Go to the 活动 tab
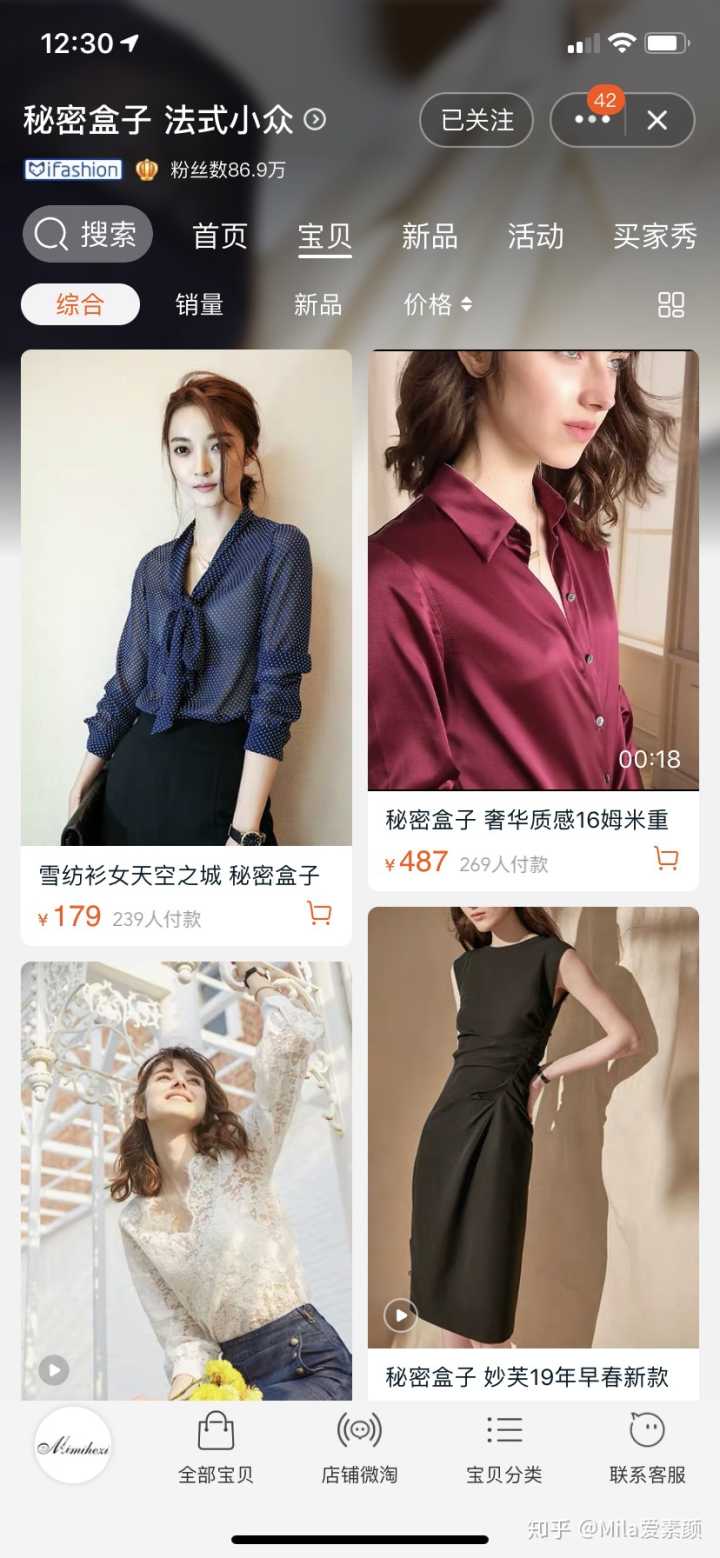 (535, 237)
